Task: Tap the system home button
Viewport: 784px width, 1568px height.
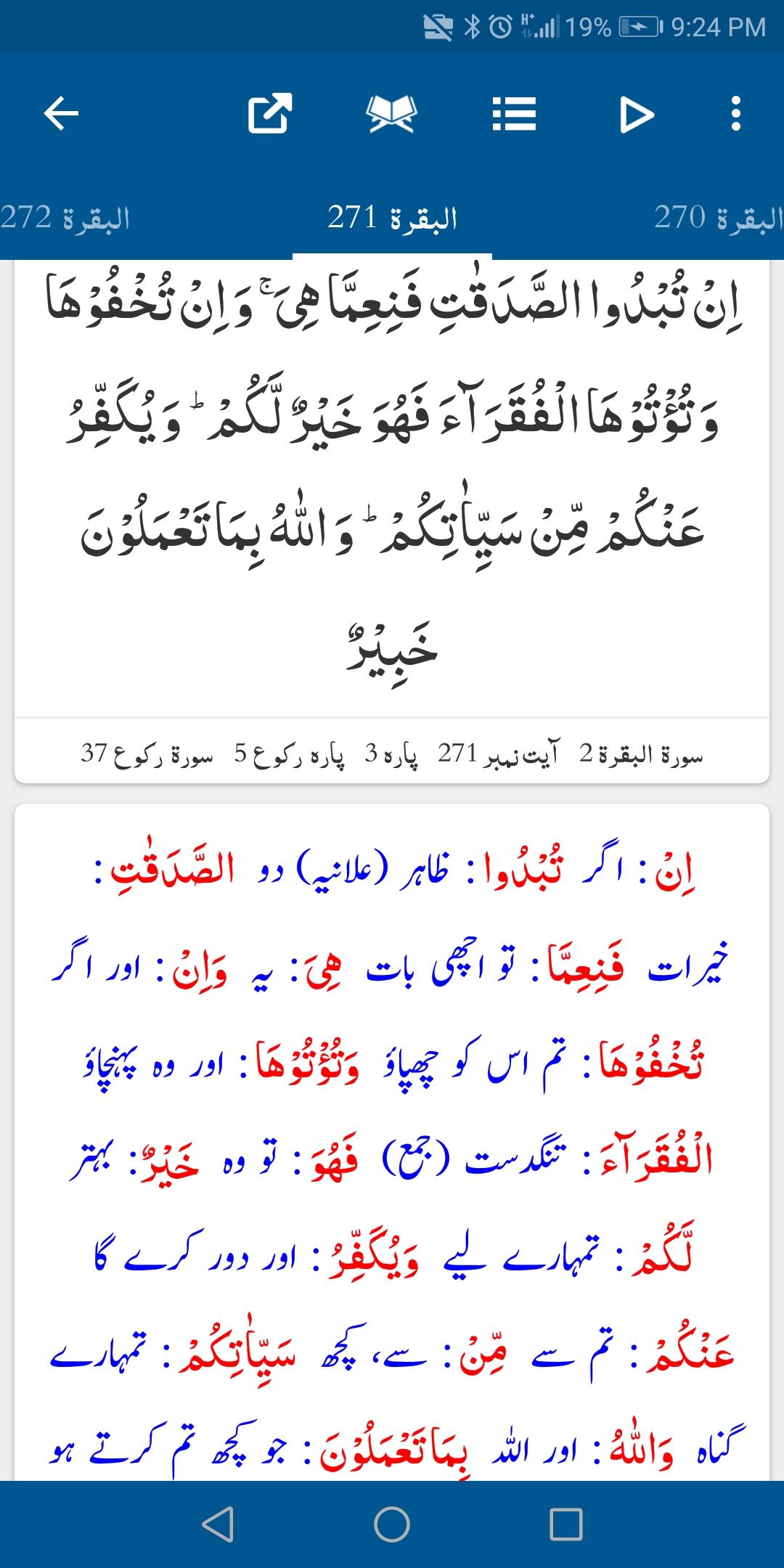Action: coord(392,1524)
